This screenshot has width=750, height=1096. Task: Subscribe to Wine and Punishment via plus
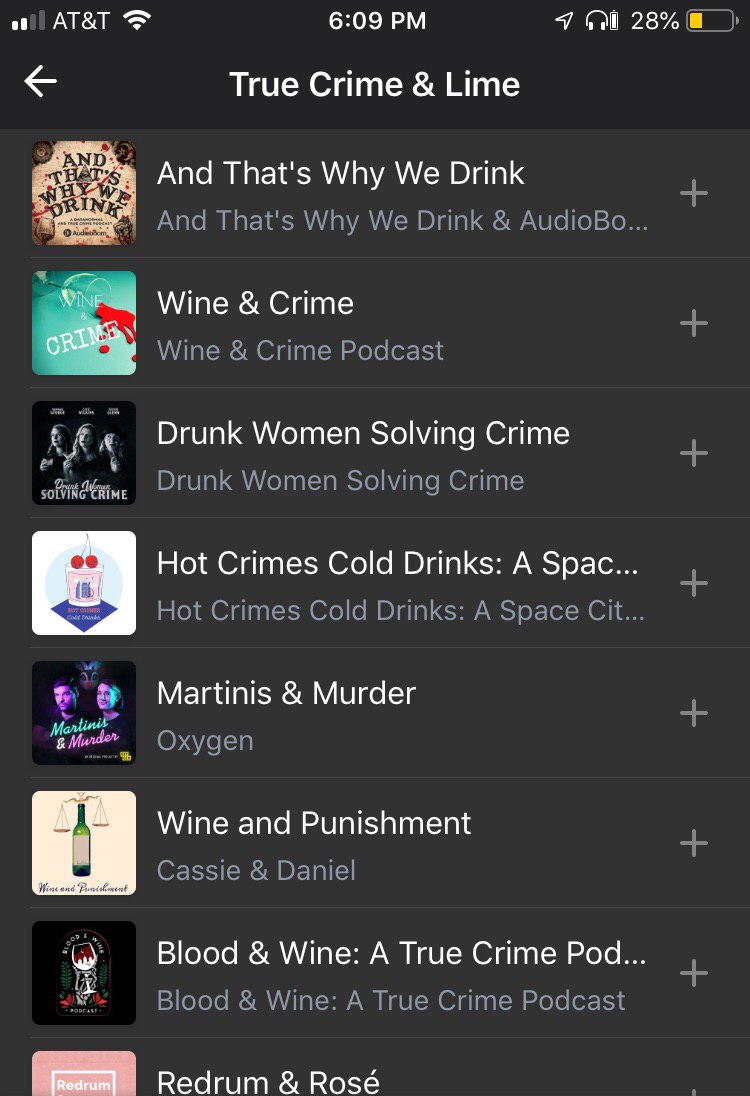(x=693, y=843)
